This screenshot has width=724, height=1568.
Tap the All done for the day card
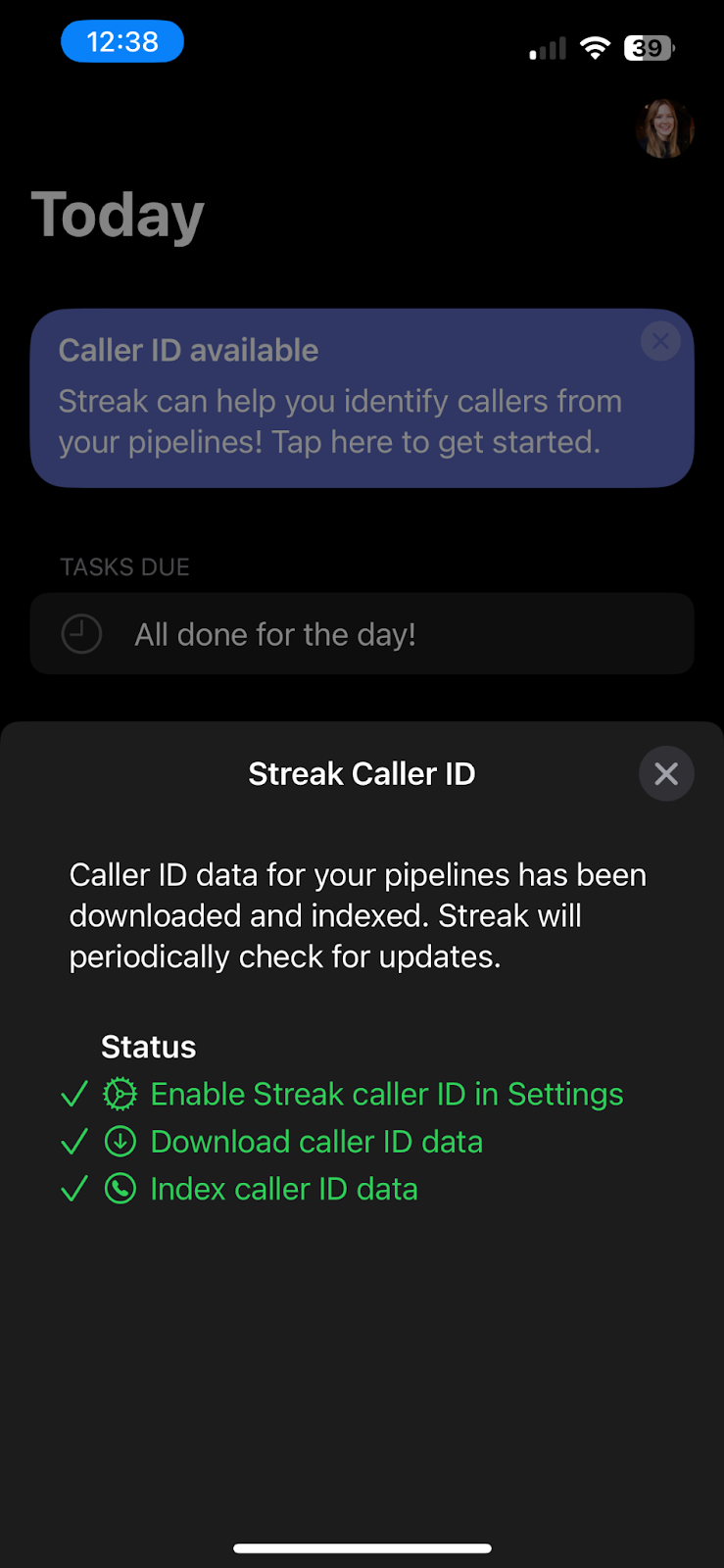[x=362, y=633]
